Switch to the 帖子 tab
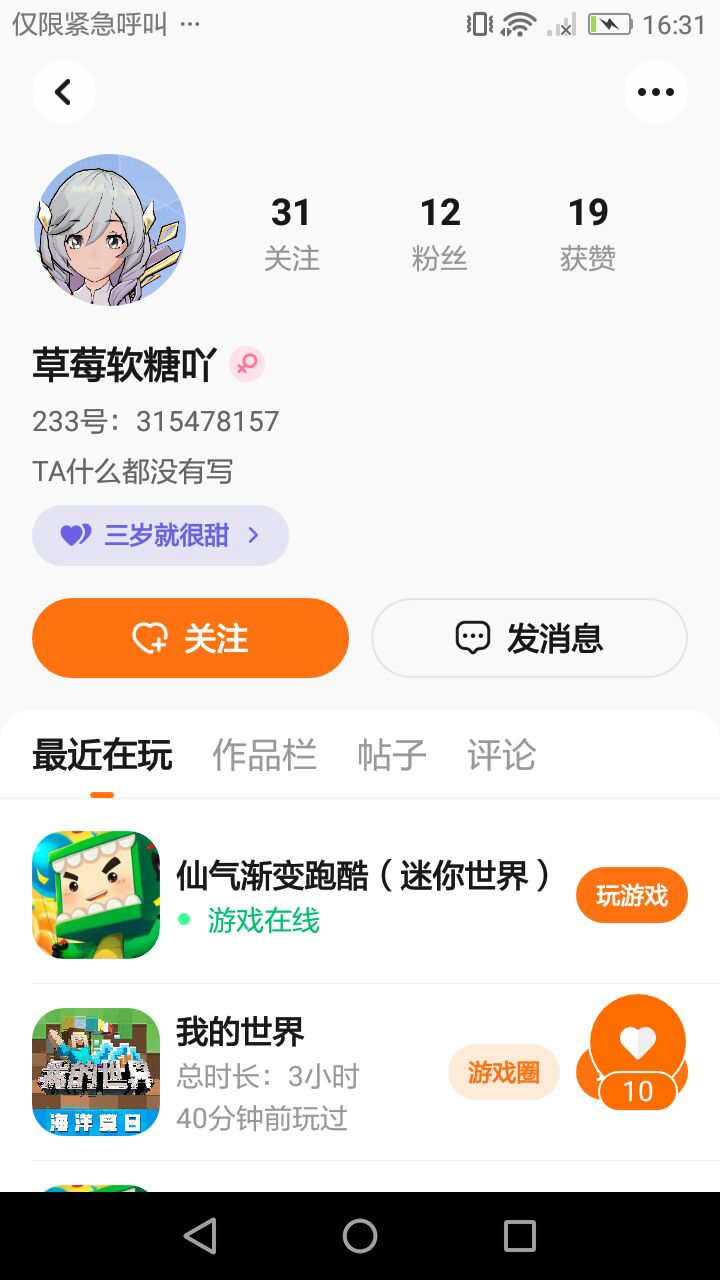The width and height of the screenshot is (720, 1280). coord(392,756)
